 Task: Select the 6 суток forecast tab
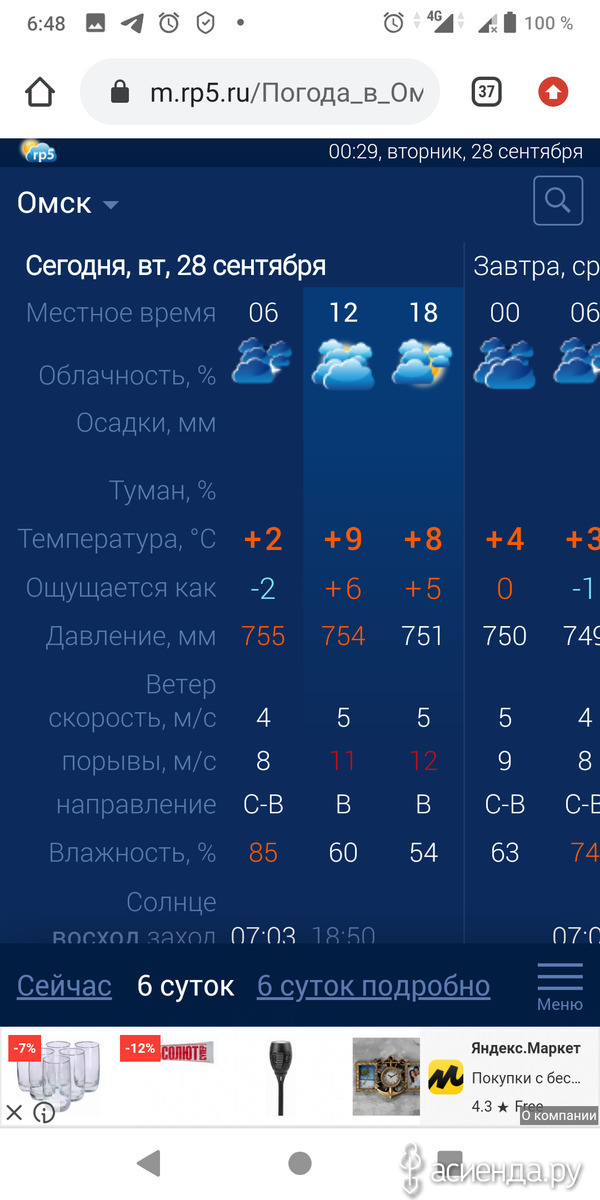(x=185, y=986)
